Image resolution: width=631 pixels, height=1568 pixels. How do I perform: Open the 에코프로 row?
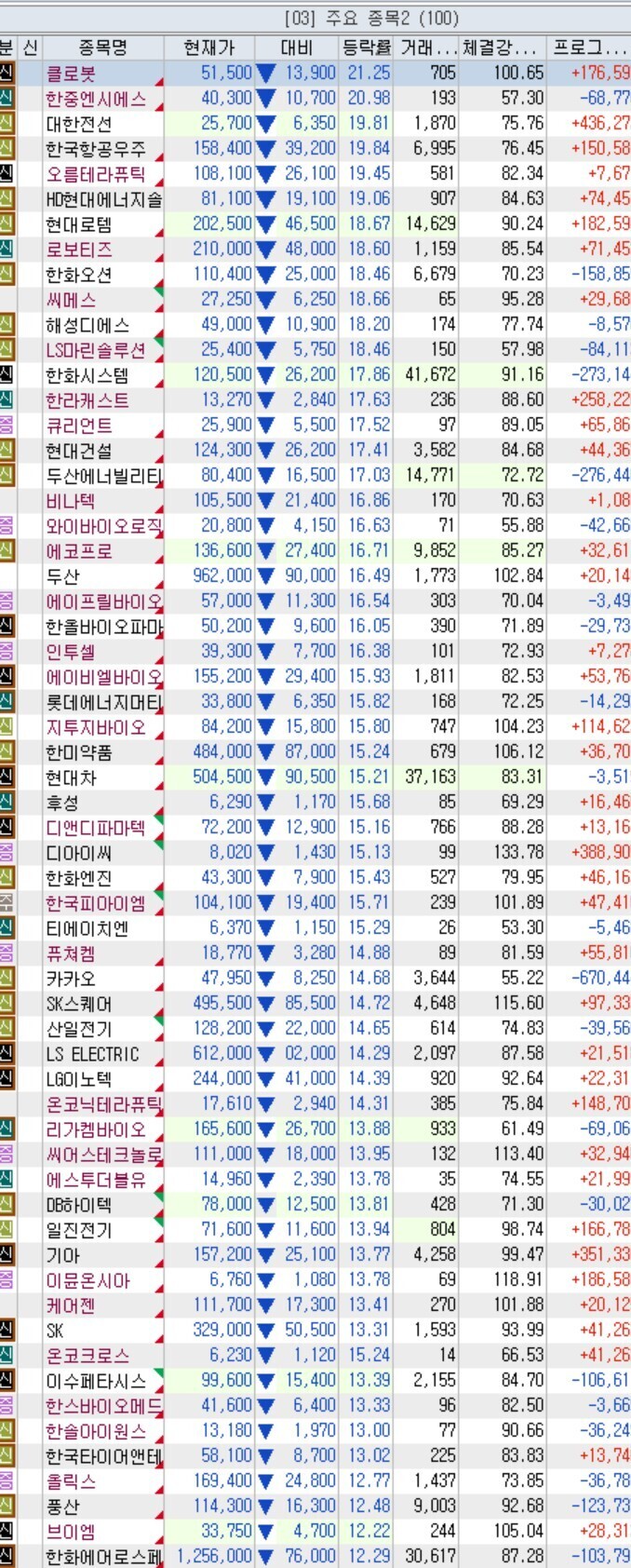[x=315, y=550]
